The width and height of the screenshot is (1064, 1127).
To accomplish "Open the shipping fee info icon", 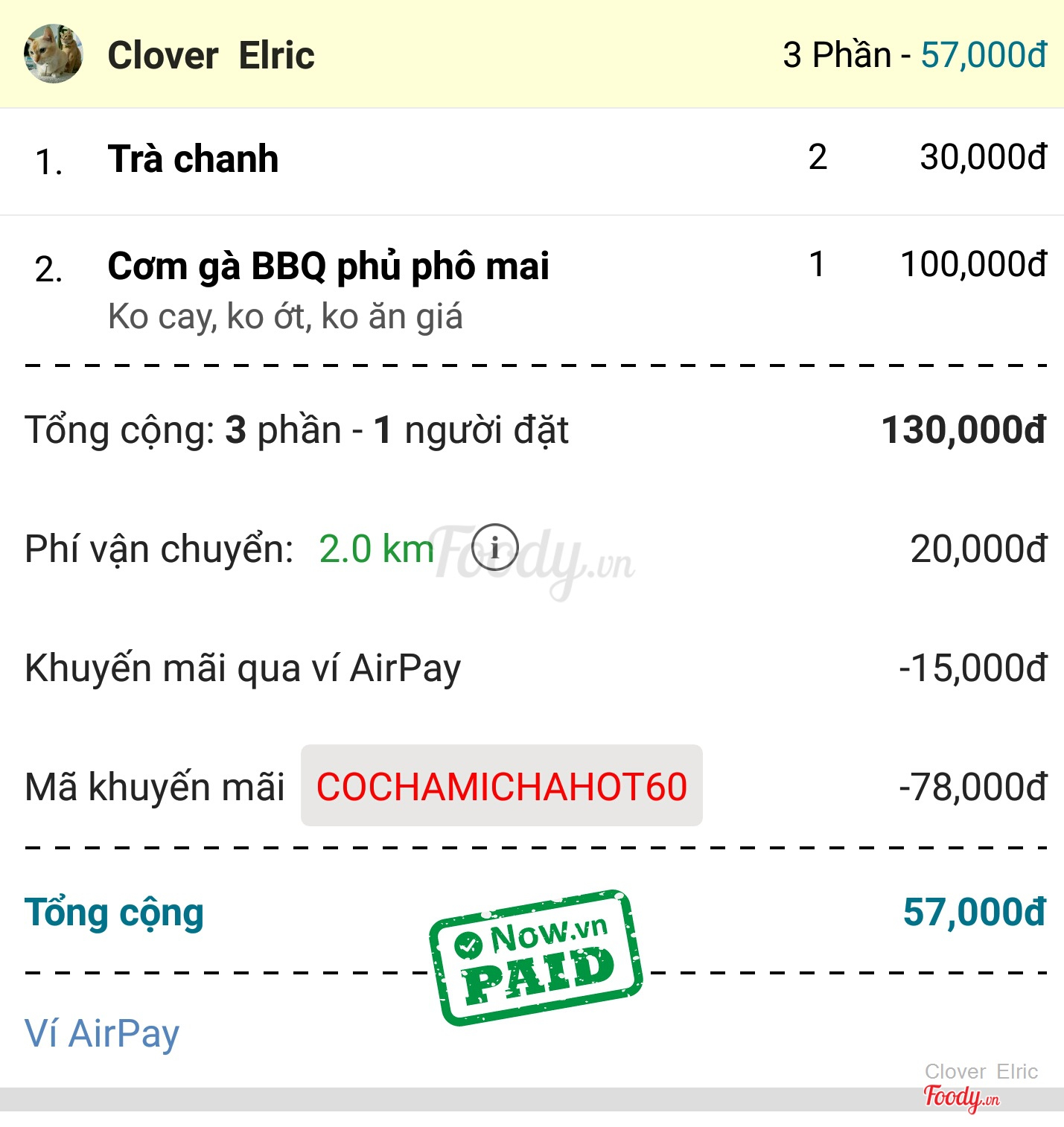I will click(x=494, y=548).
